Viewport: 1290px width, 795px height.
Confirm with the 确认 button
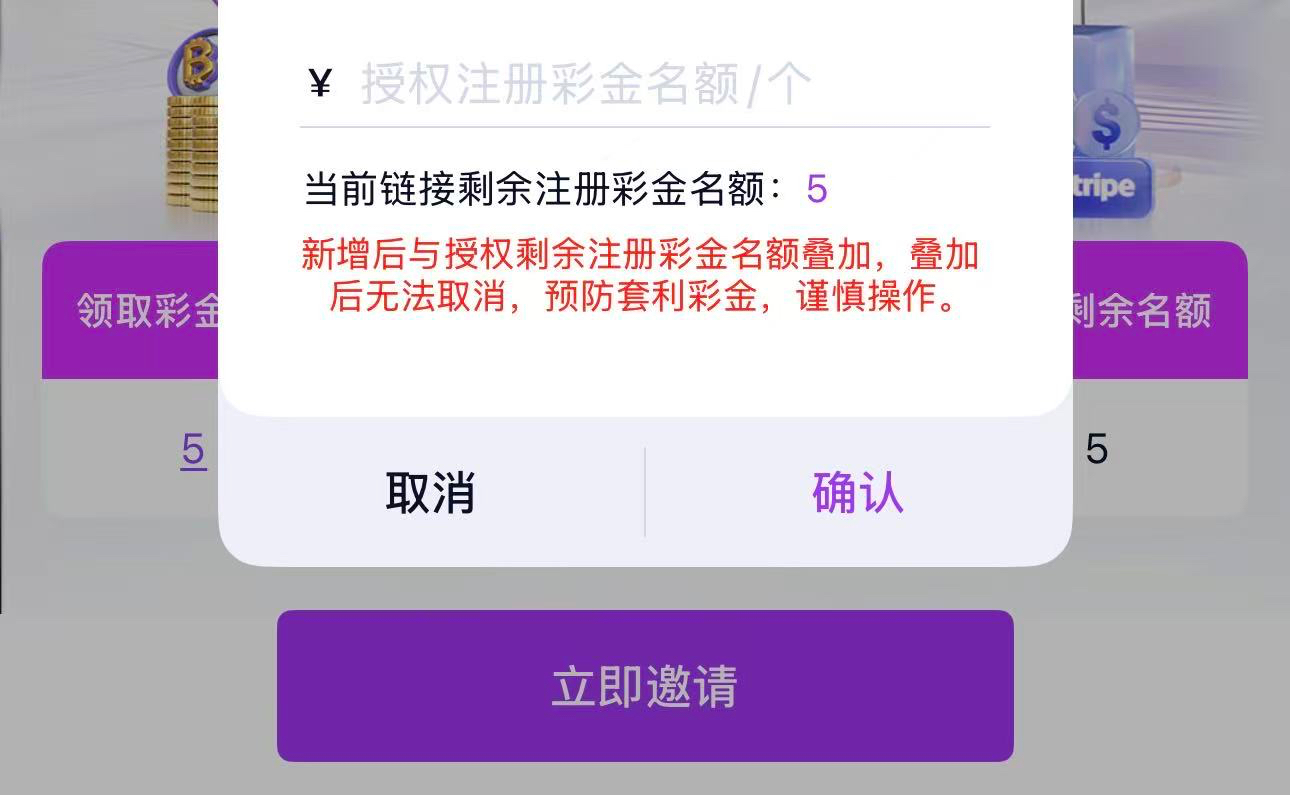858,493
